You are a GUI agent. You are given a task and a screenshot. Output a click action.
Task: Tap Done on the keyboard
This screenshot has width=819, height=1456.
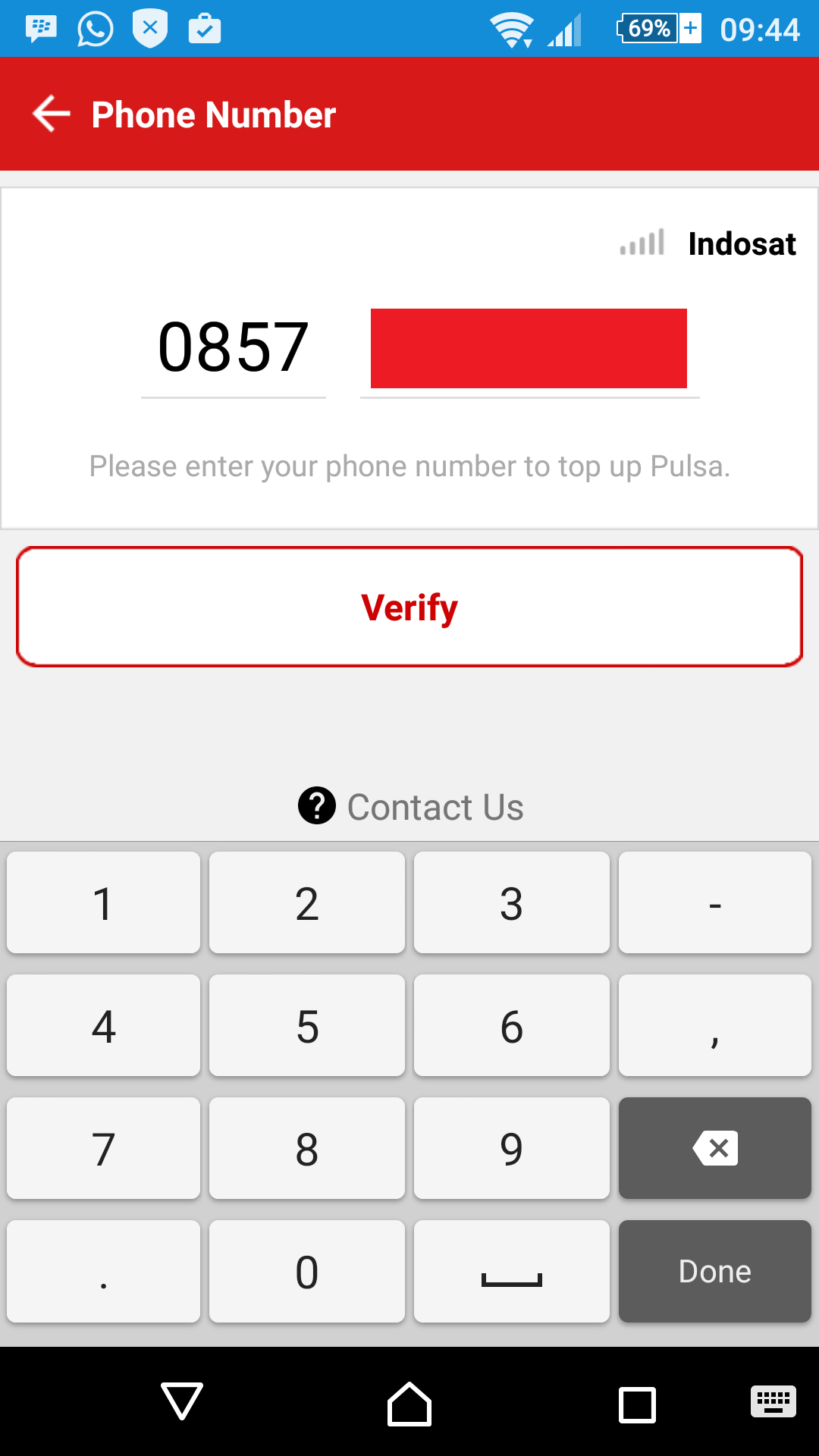pyautogui.click(x=714, y=1271)
